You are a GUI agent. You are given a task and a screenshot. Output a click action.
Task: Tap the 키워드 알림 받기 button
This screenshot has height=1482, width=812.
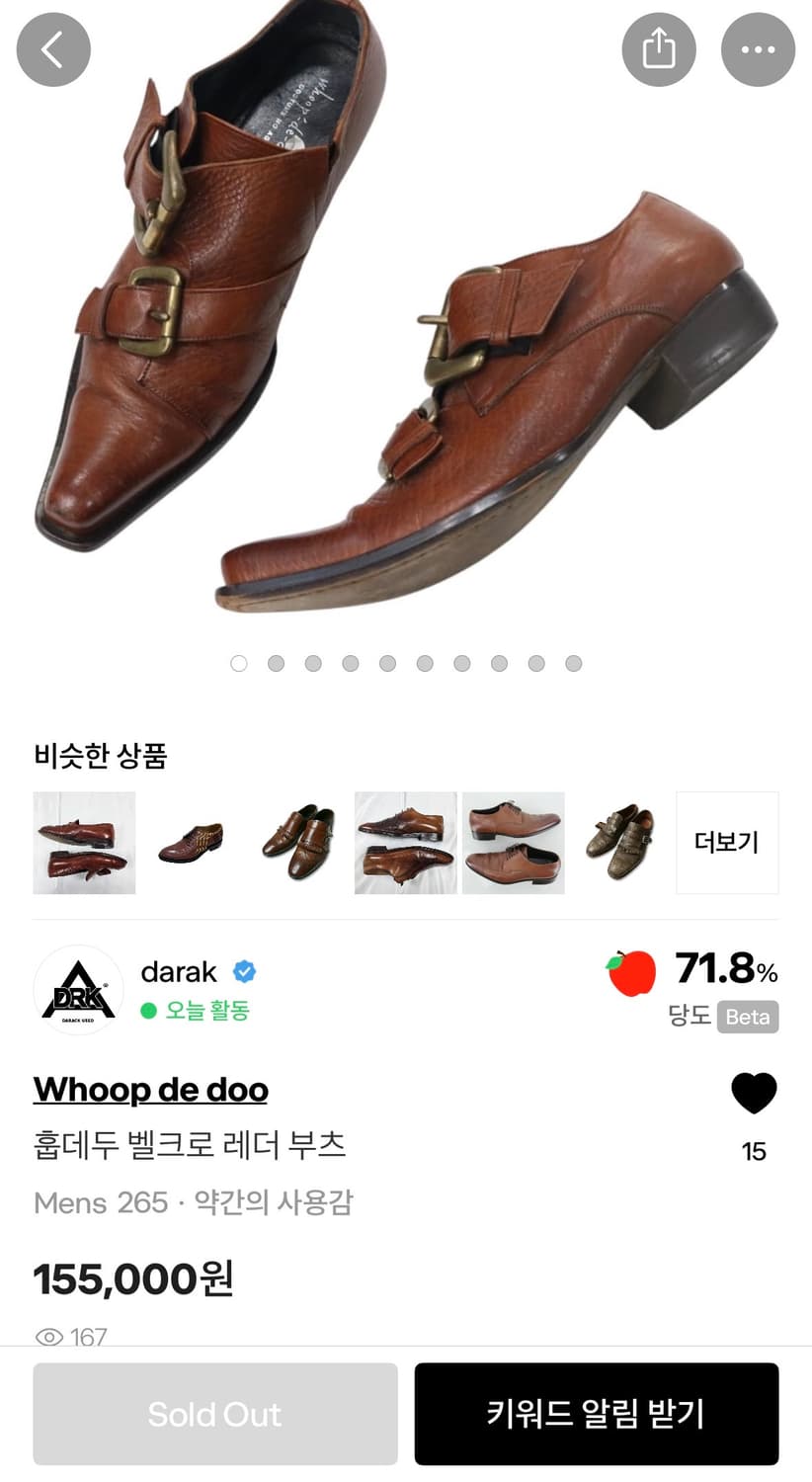click(597, 1414)
